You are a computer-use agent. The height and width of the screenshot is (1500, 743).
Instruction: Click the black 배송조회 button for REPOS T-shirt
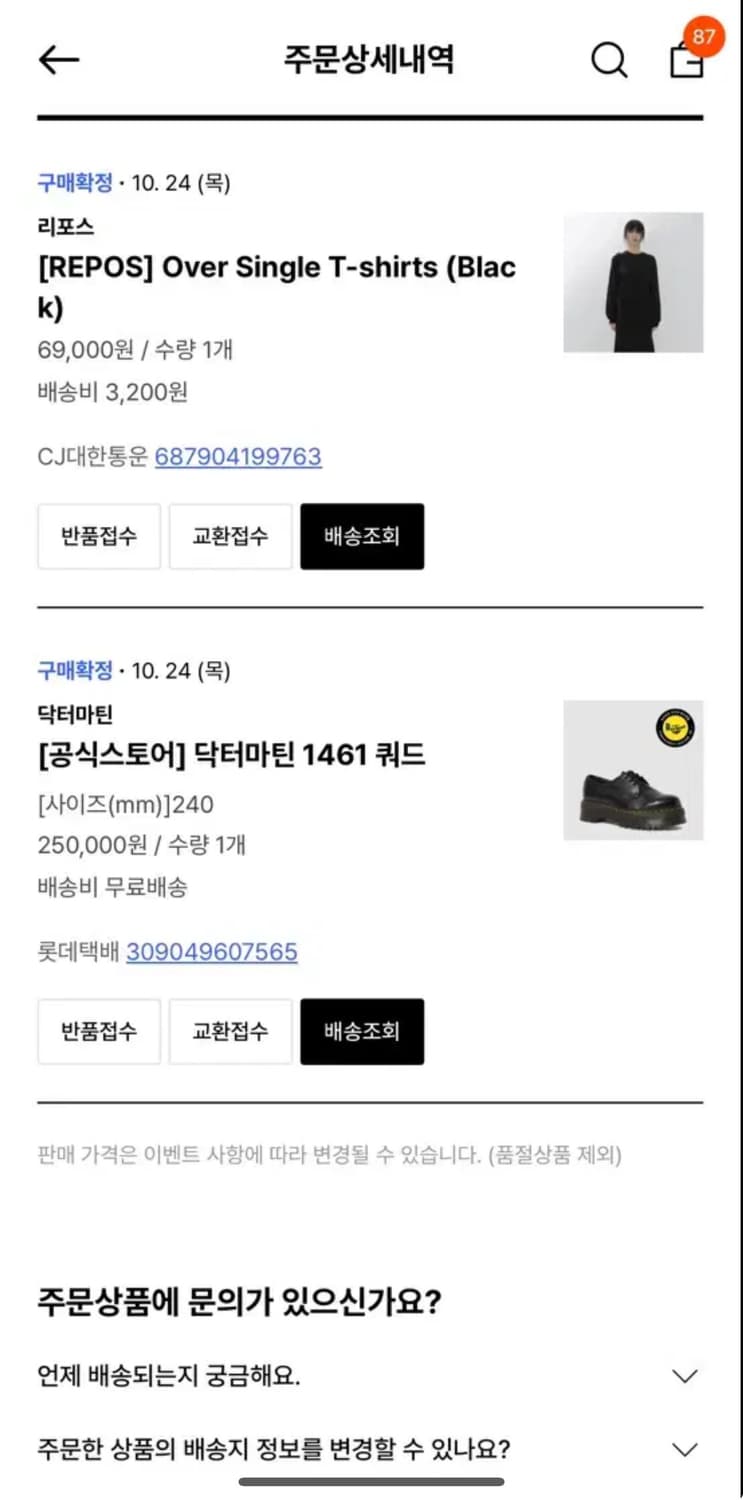362,536
